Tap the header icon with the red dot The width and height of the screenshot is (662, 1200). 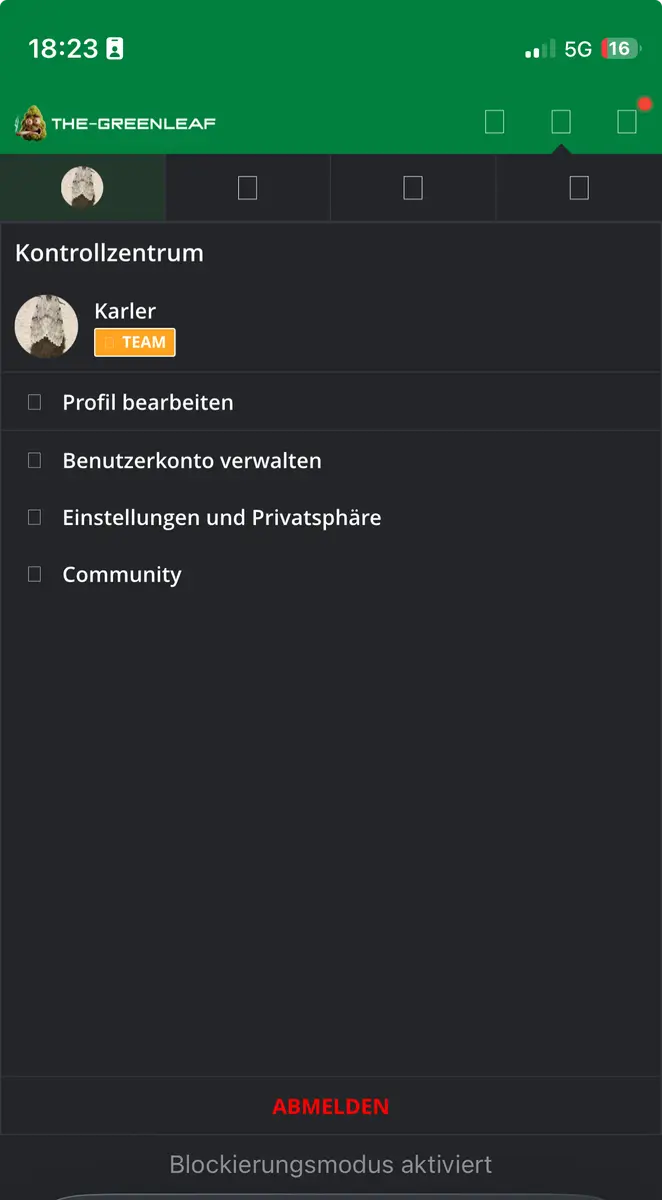(627, 122)
